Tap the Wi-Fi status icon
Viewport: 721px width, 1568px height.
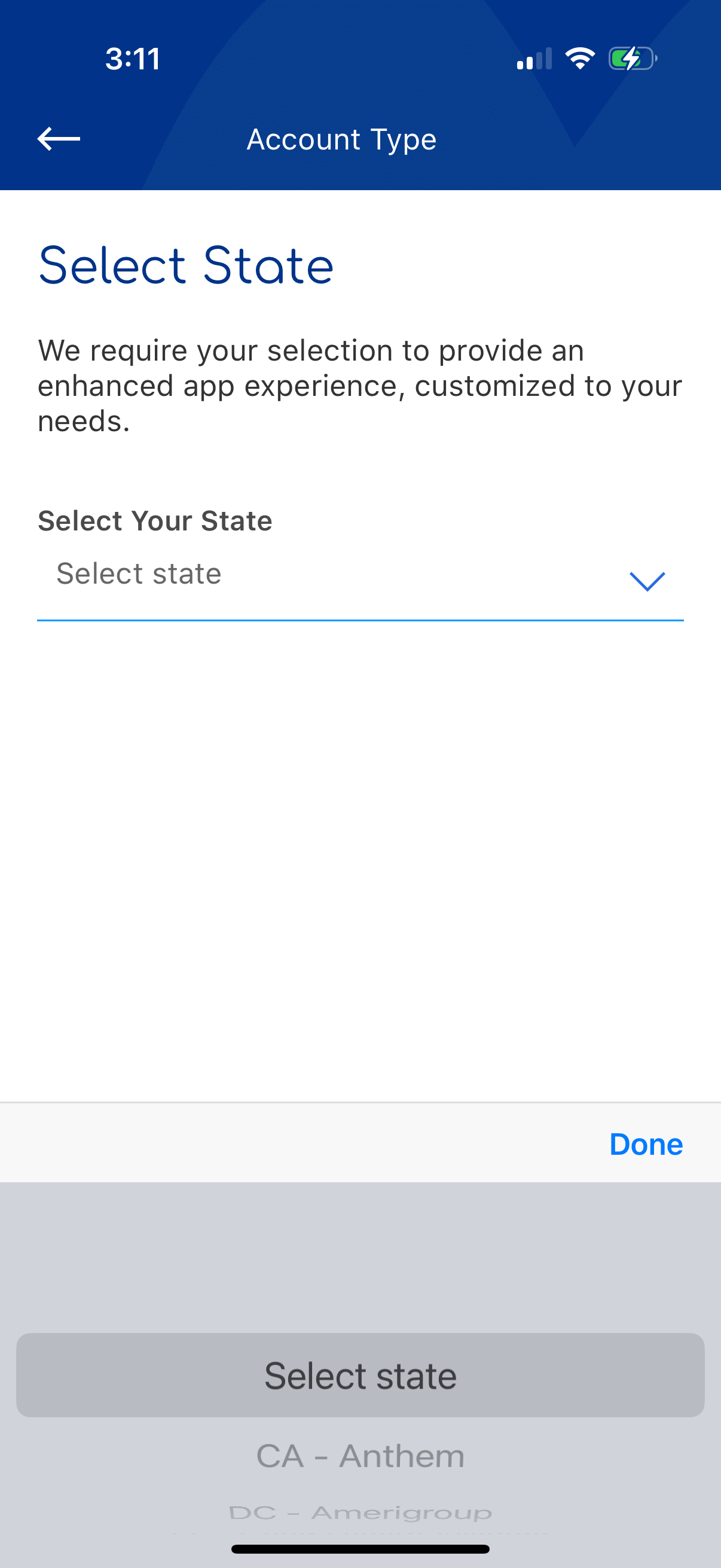579,58
